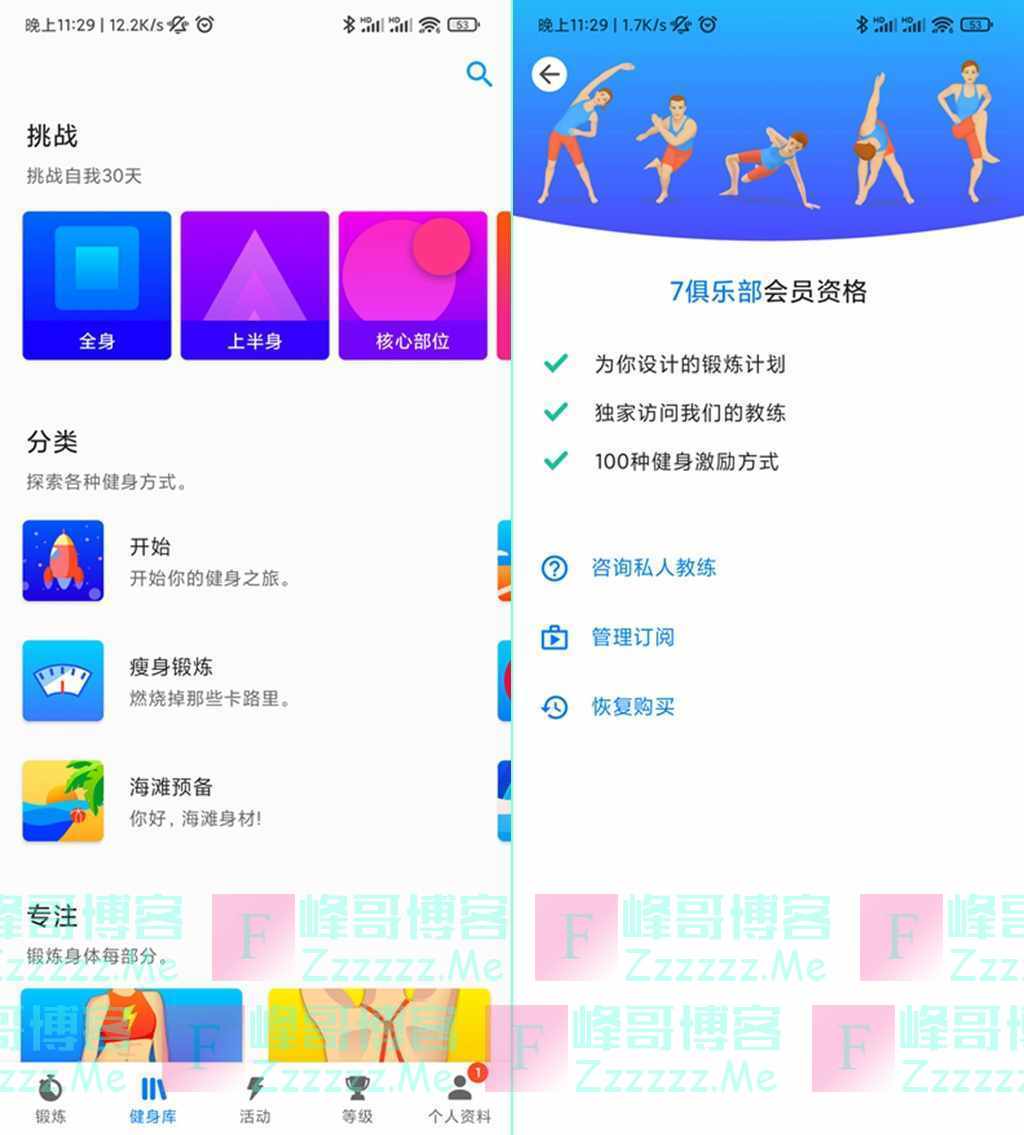
Task: Select the 核心部位 challenge card
Action: 412,285
